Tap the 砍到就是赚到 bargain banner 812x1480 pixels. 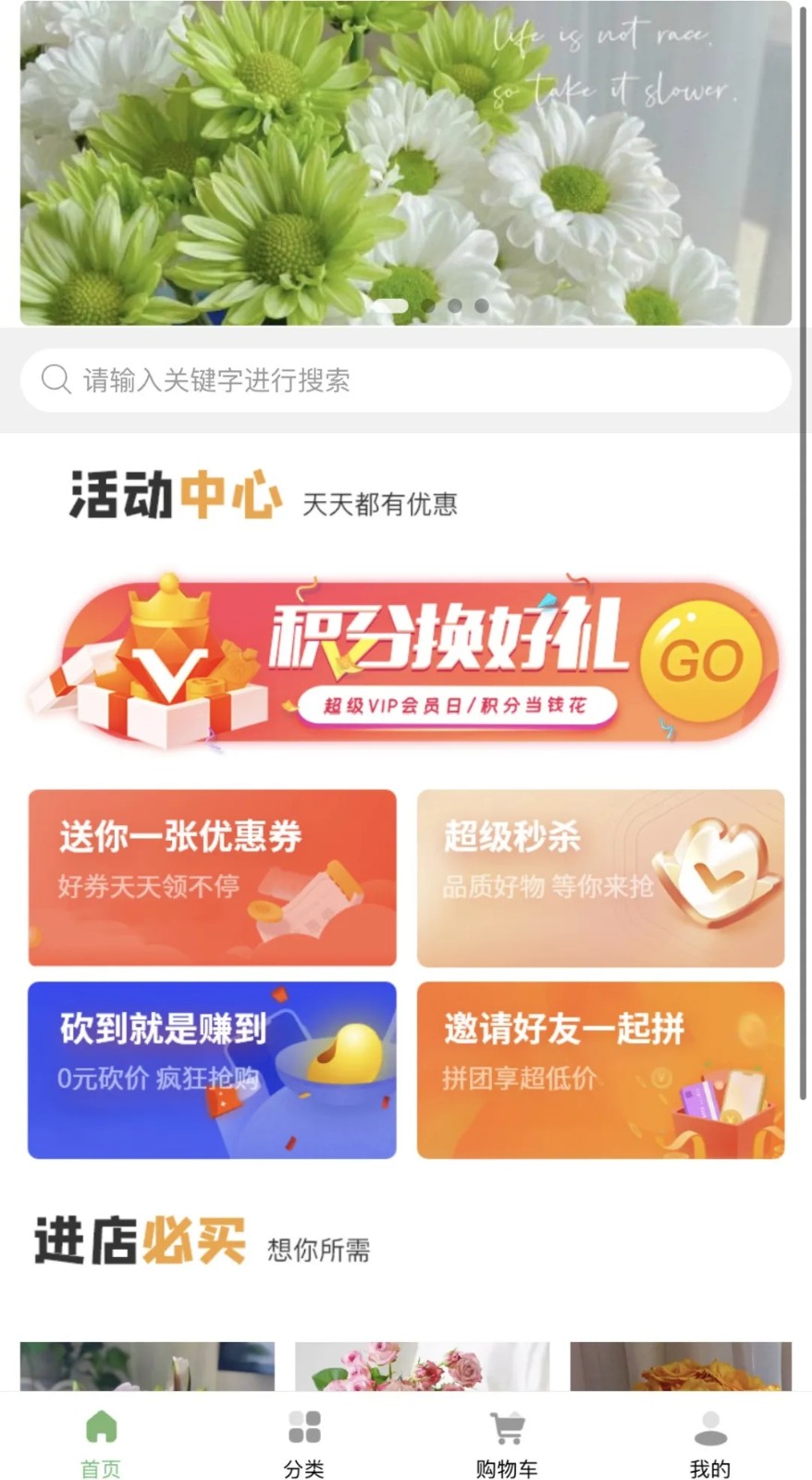tap(212, 1070)
